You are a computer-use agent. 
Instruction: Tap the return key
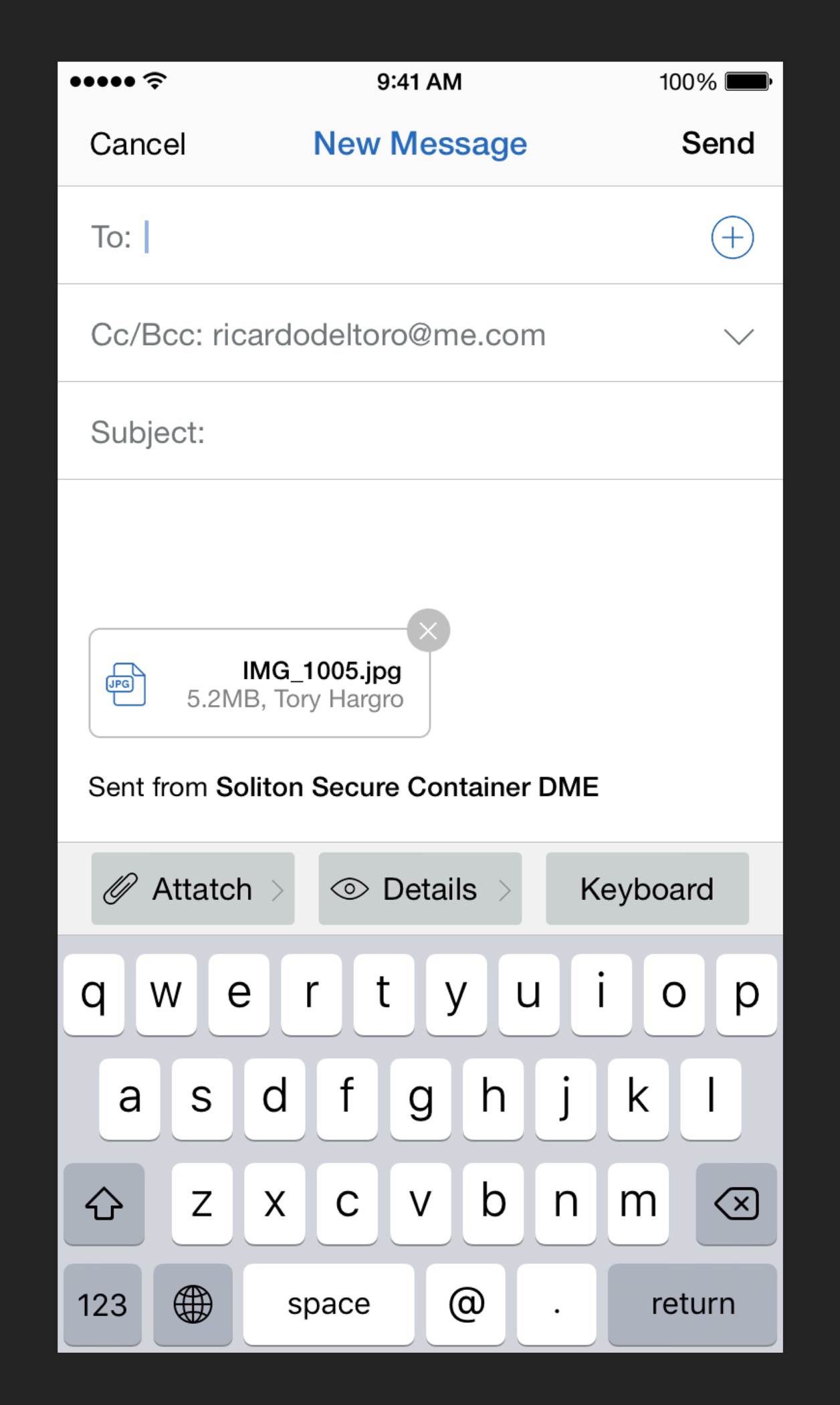click(692, 1305)
